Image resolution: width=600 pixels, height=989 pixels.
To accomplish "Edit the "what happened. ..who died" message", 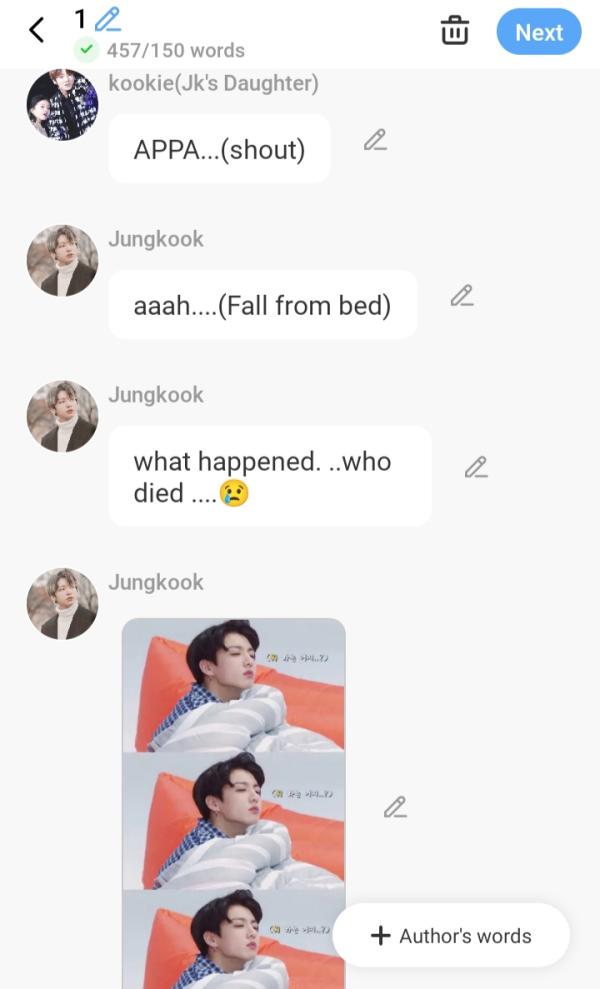I will click(476, 467).
